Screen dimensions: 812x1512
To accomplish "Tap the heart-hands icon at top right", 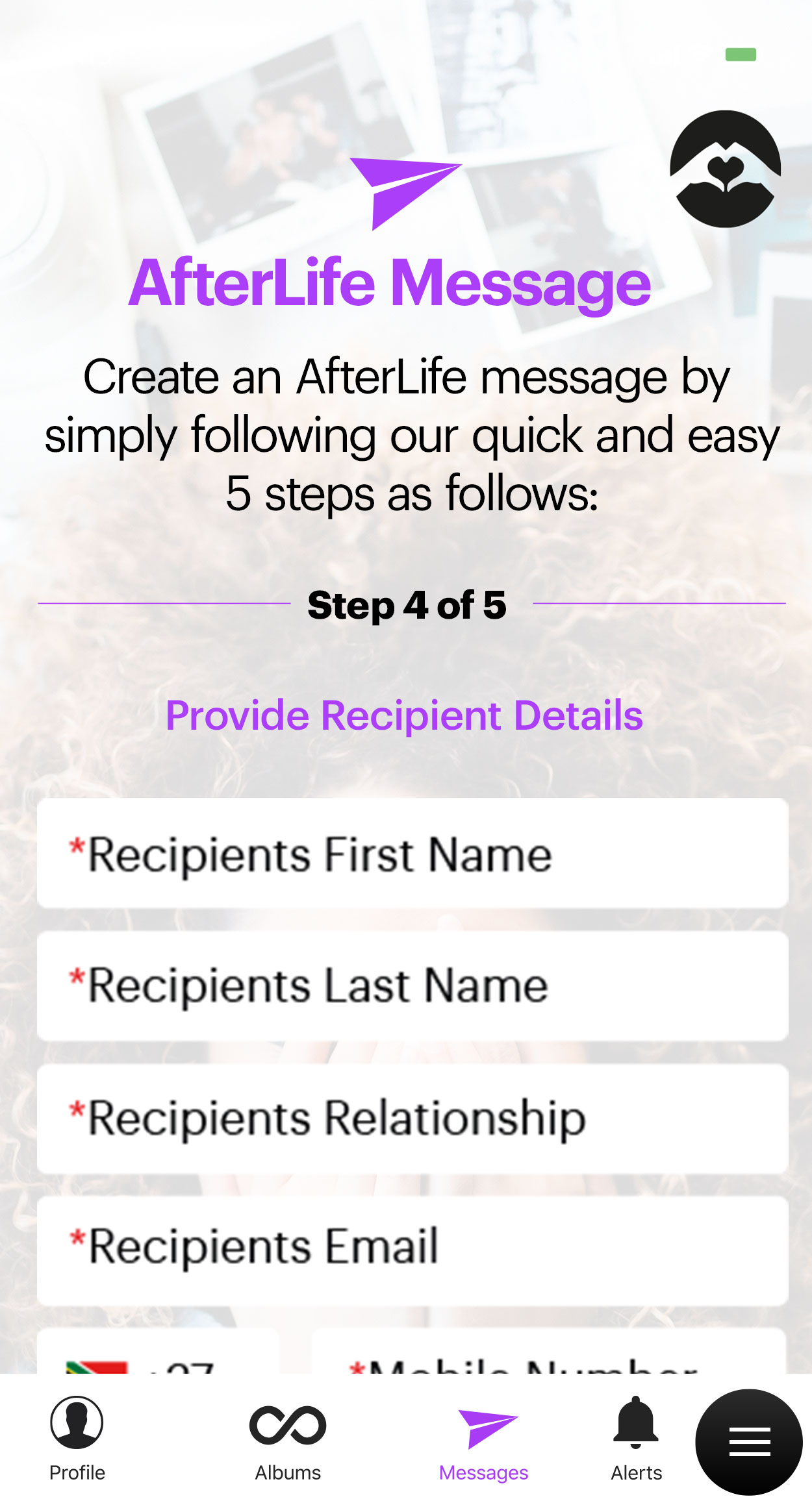I will 725,169.
